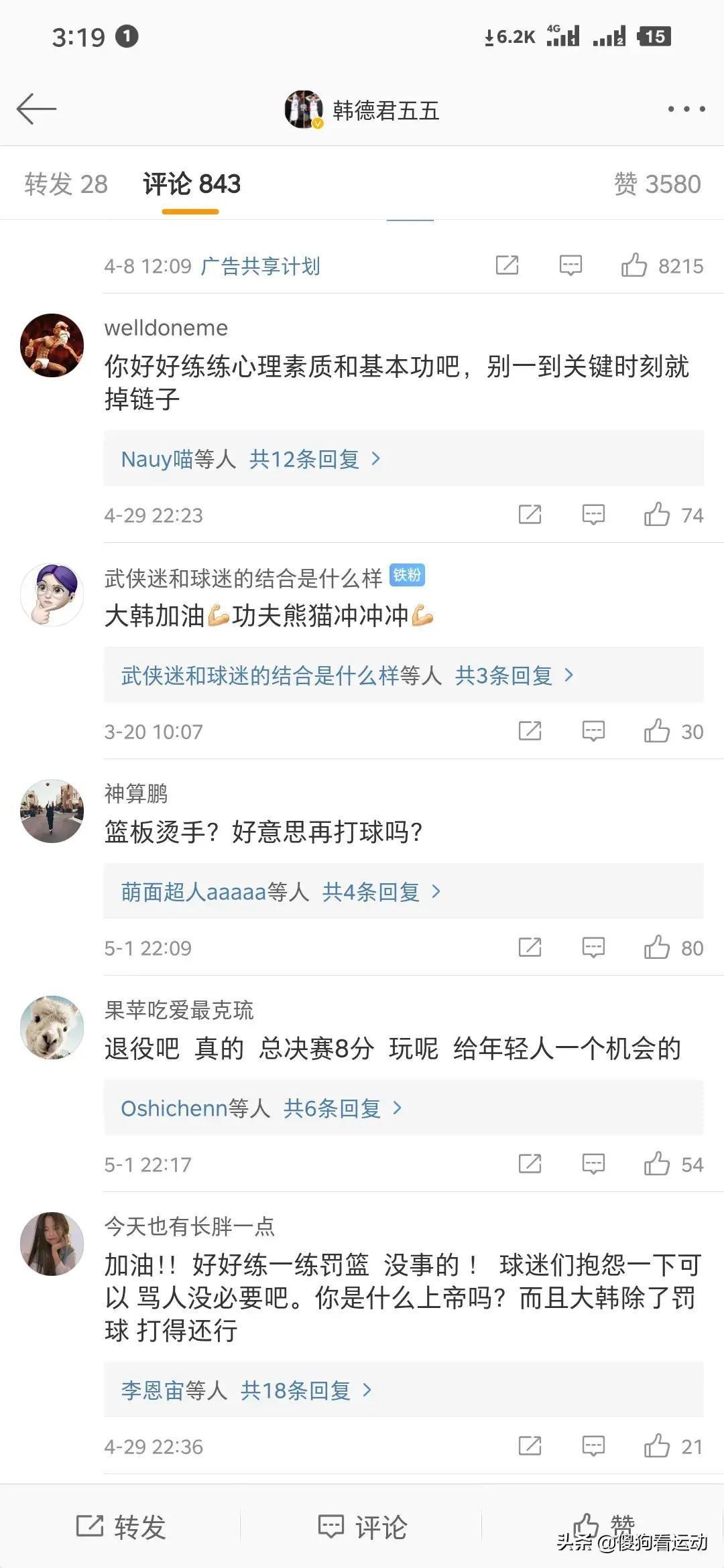Like the comment by 今天也有长胖一点

(657, 1447)
